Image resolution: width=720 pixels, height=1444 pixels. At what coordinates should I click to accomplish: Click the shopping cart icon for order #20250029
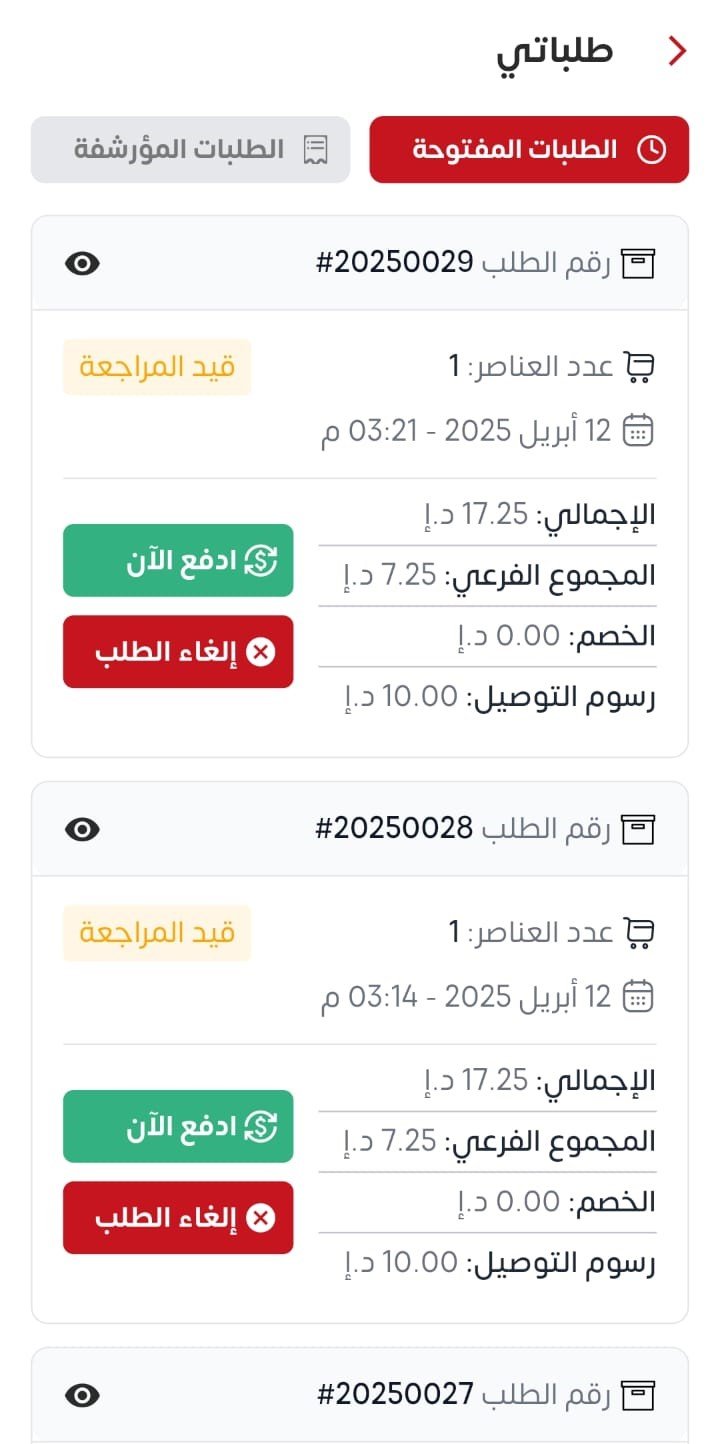coord(640,364)
